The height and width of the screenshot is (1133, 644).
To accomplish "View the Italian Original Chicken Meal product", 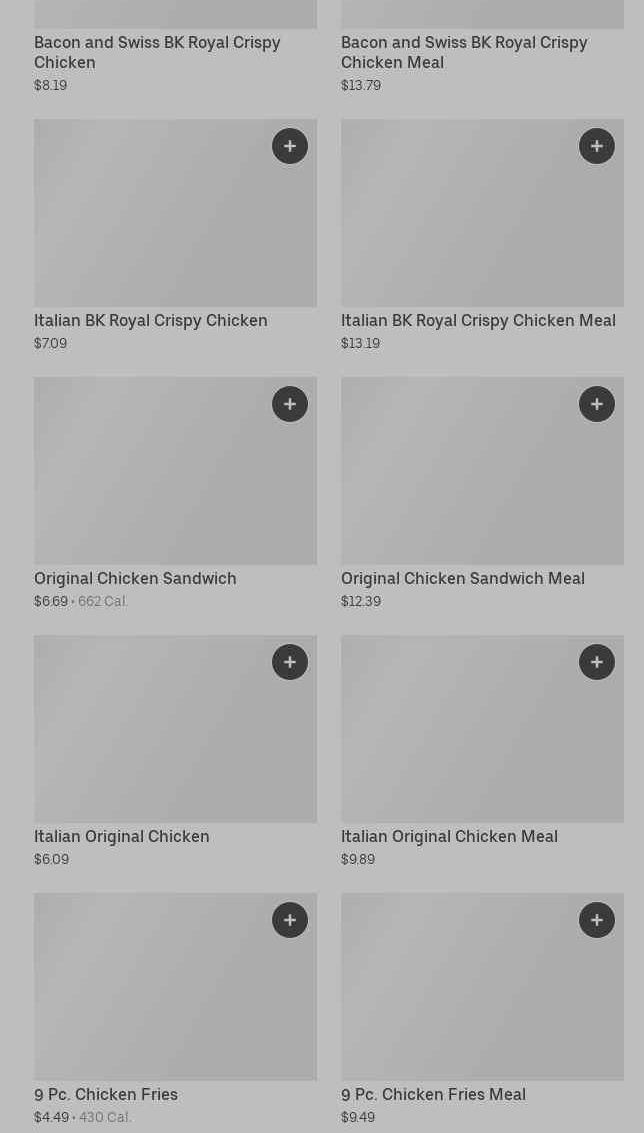I will point(482,751).
